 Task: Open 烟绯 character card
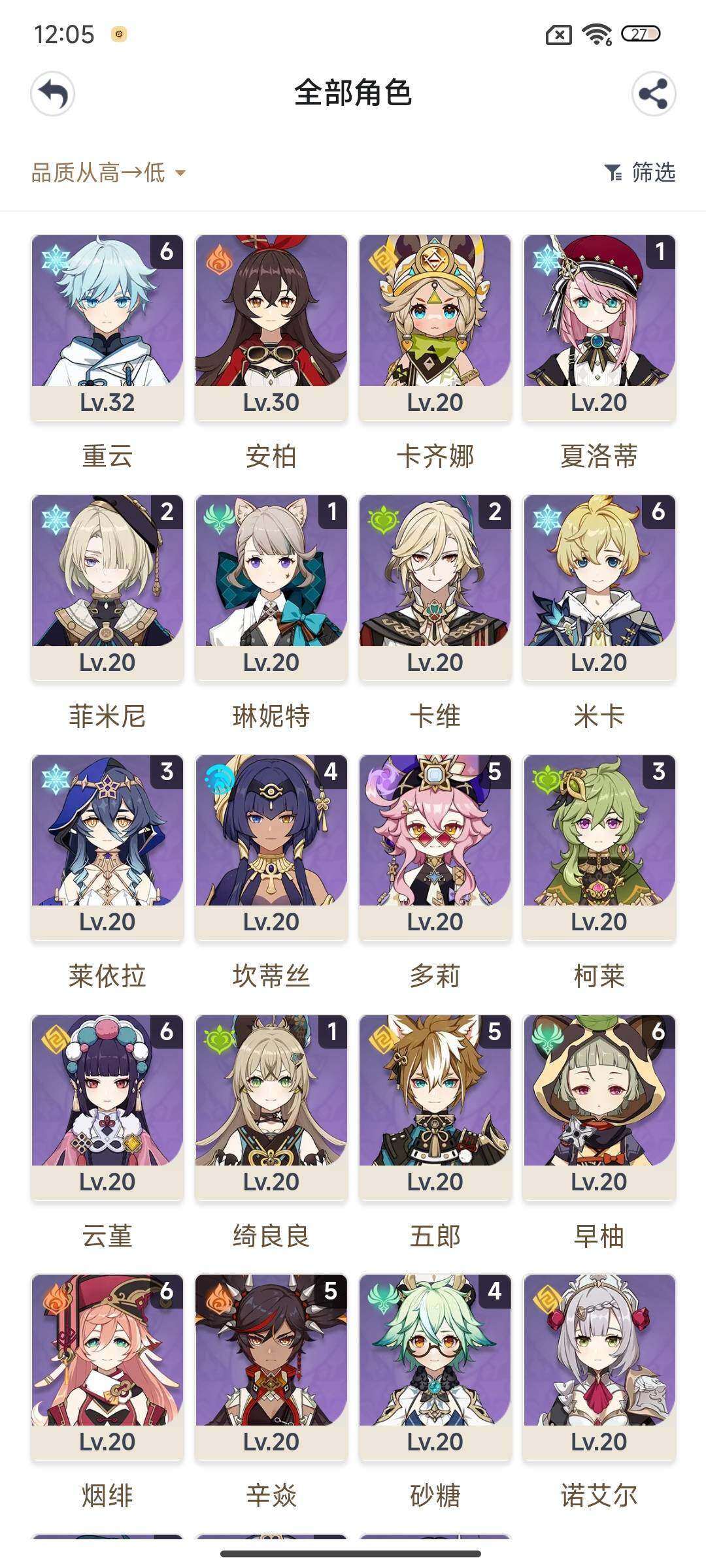tap(107, 1365)
